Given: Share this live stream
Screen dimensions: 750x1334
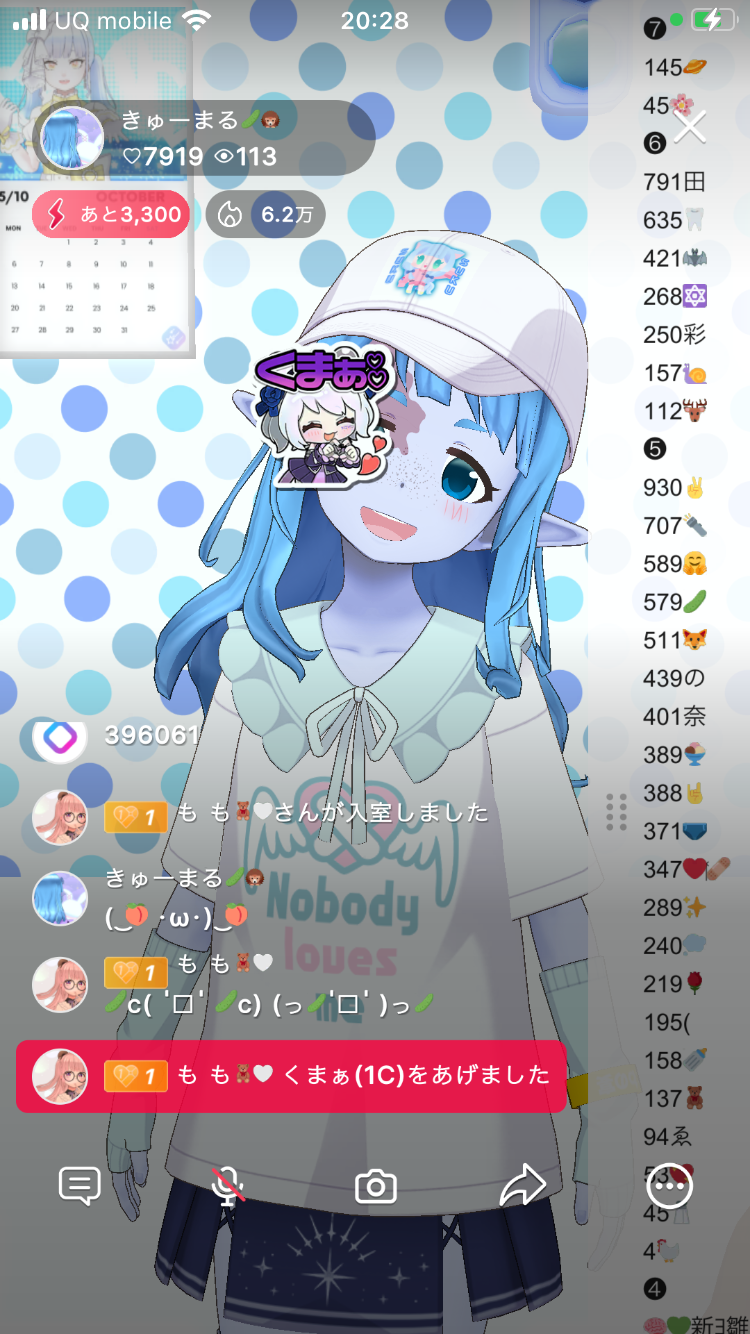Looking at the screenshot, I should click(522, 1186).
